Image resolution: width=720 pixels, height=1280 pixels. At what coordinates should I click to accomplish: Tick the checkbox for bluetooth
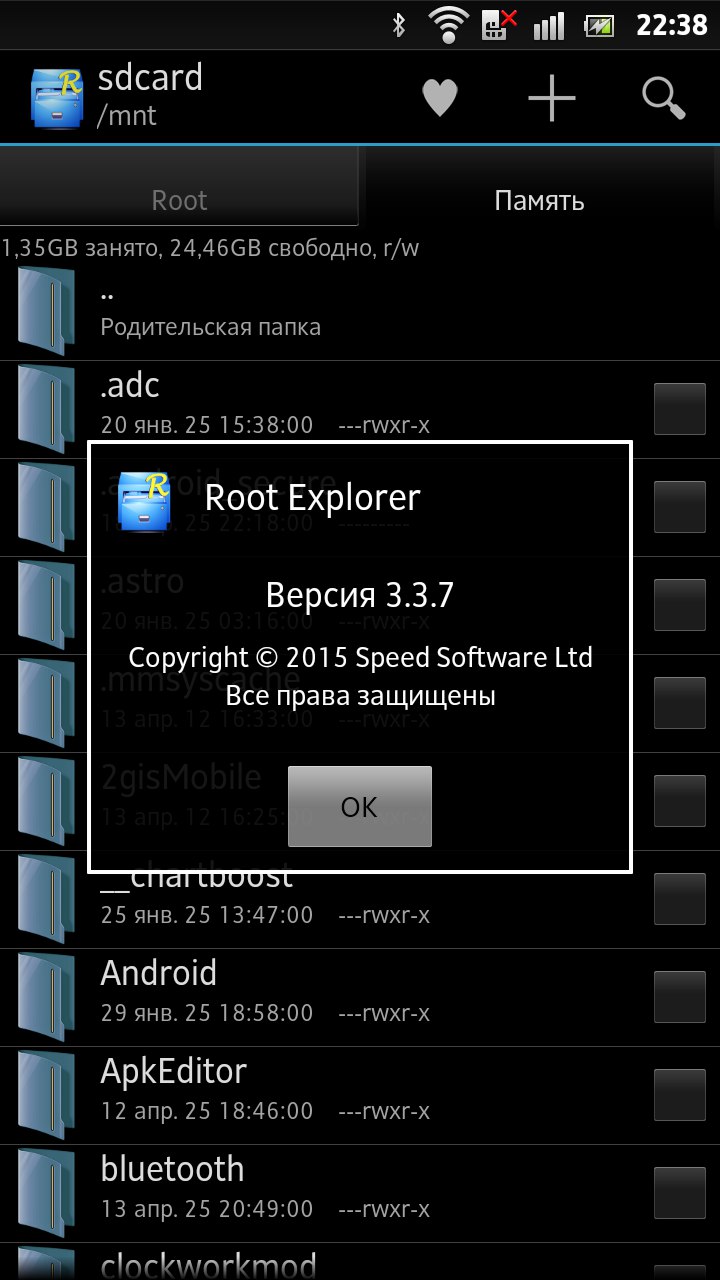point(679,1193)
